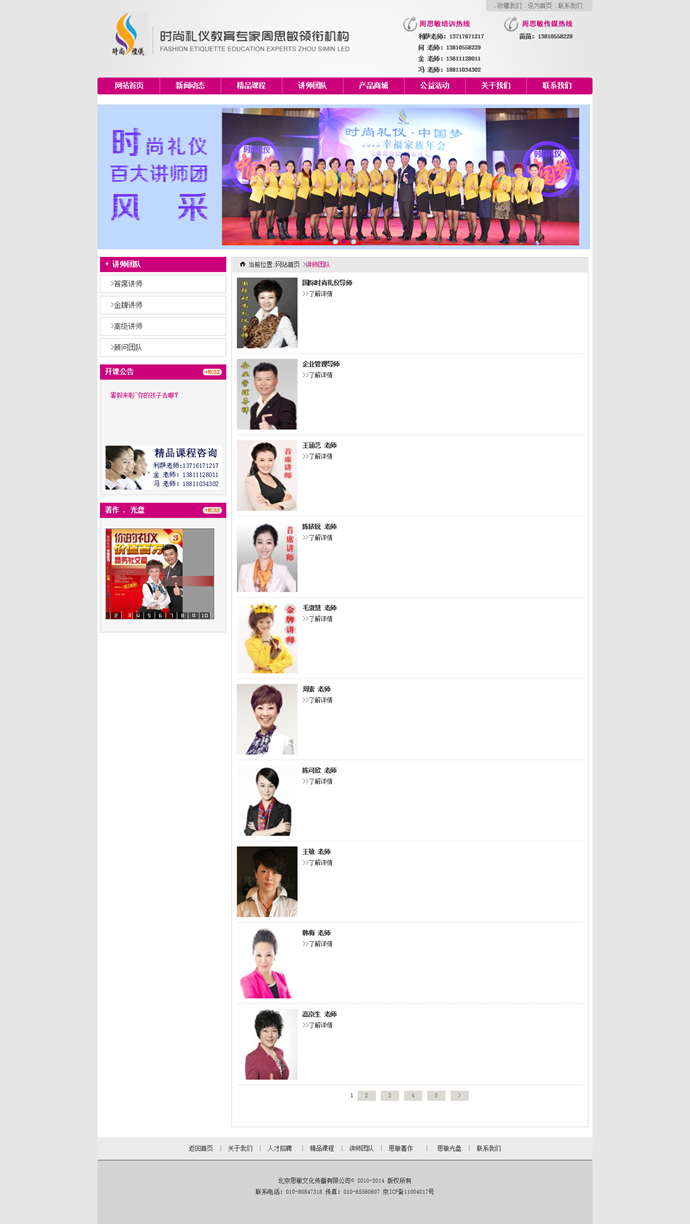Viewport: 690px width, 1224px height.
Task: Select the 产品商城 navigation tab
Action: pos(373,86)
